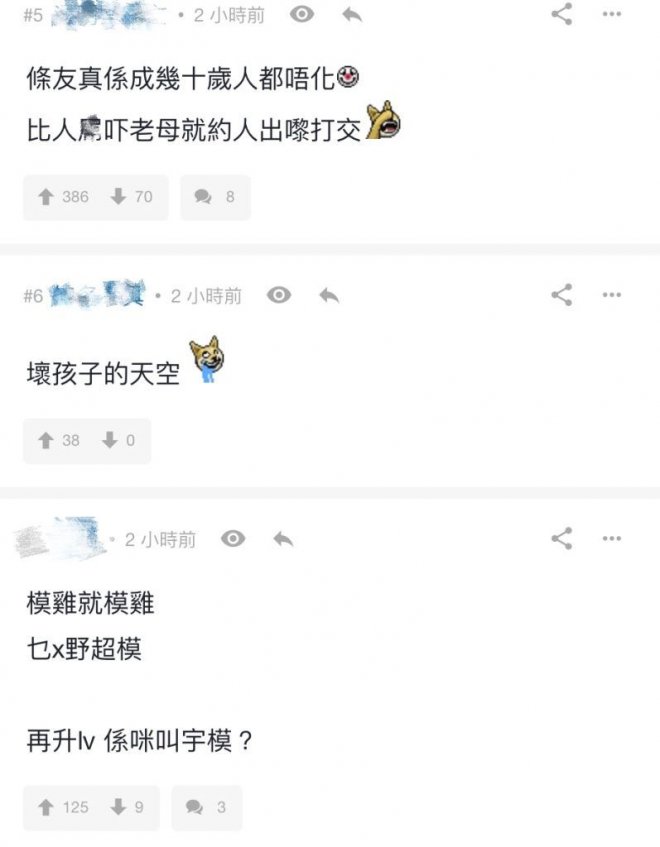Open the 8 replies on comment #5
The image size is (660, 847).
(215, 197)
